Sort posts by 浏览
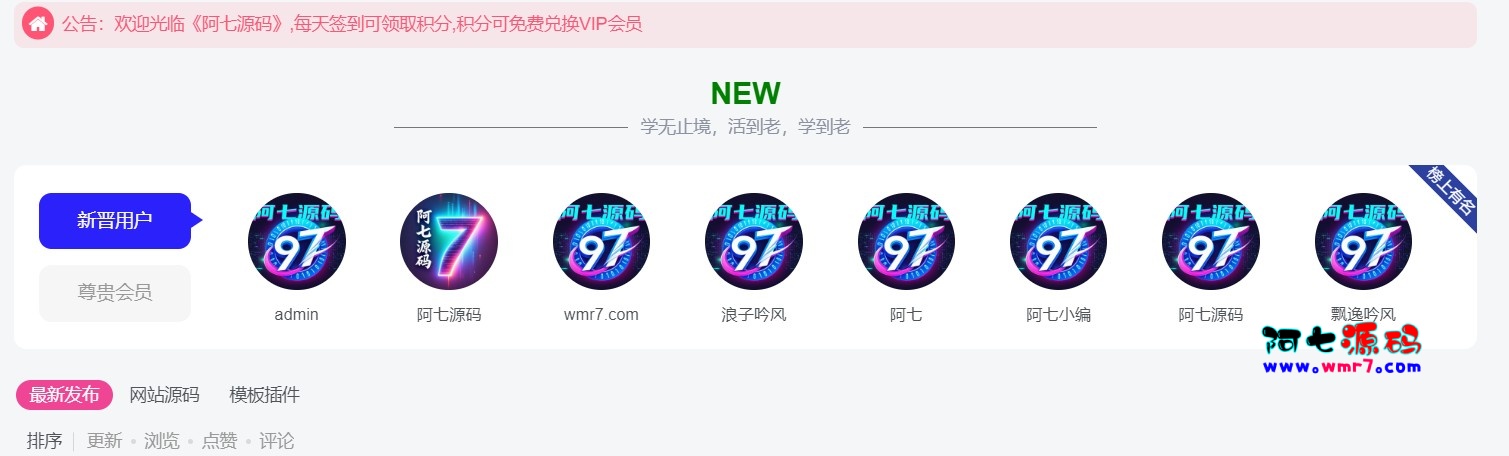The image size is (1509, 456). pos(162,441)
